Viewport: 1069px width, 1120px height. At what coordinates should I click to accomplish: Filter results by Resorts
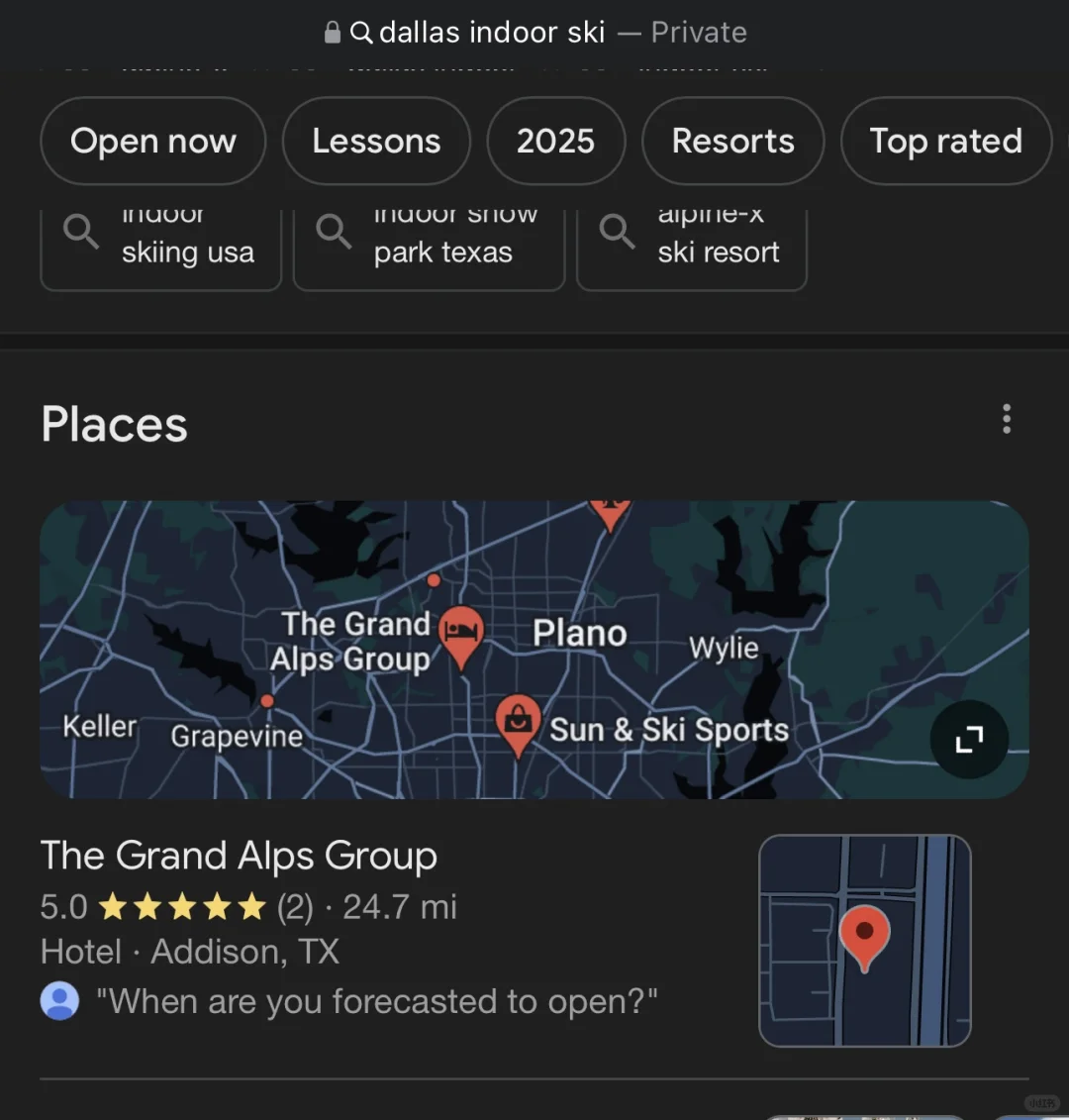[x=732, y=142]
